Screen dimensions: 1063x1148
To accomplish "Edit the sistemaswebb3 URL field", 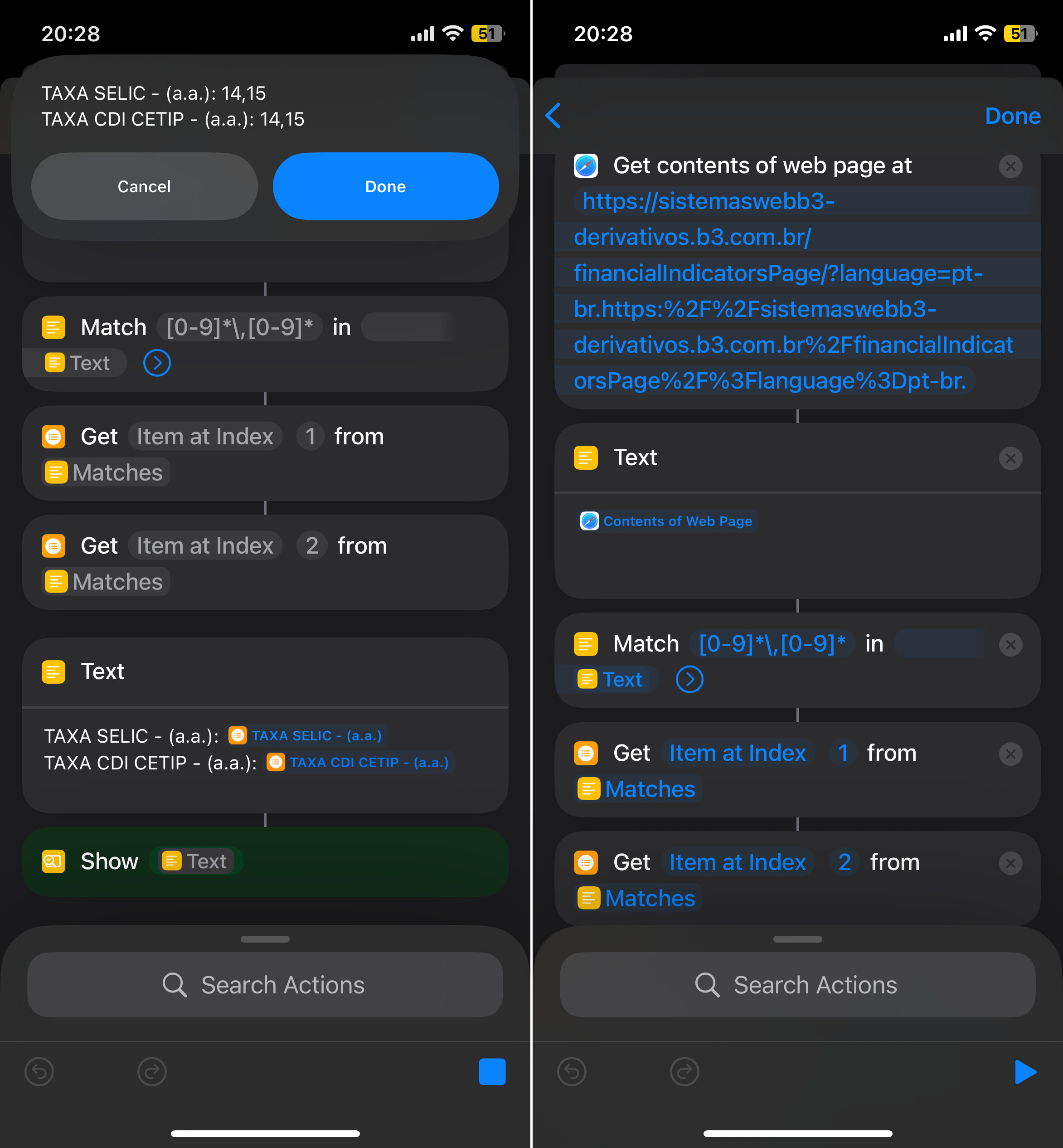I will (794, 291).
